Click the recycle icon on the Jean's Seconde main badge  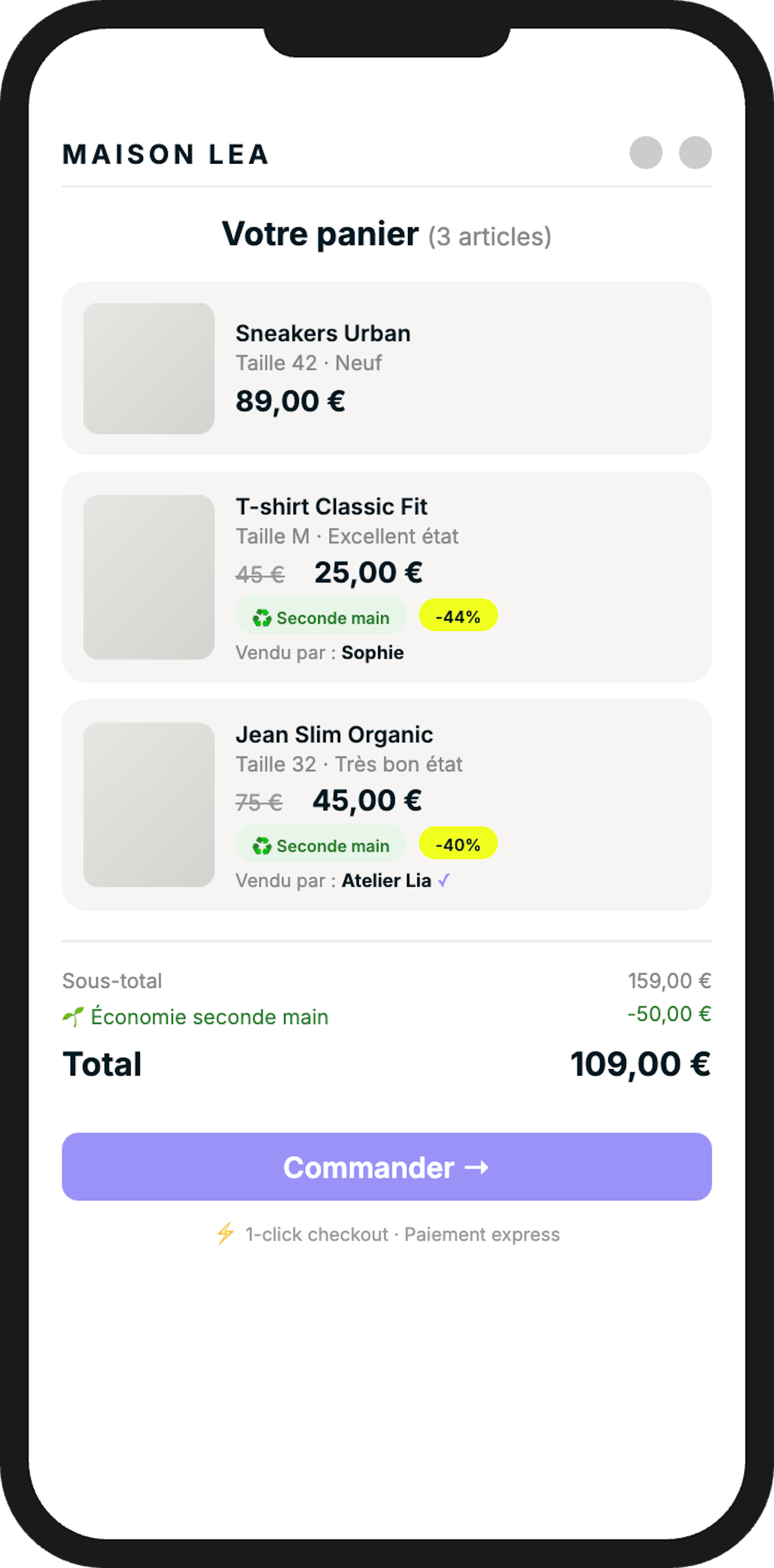(262, 845)
